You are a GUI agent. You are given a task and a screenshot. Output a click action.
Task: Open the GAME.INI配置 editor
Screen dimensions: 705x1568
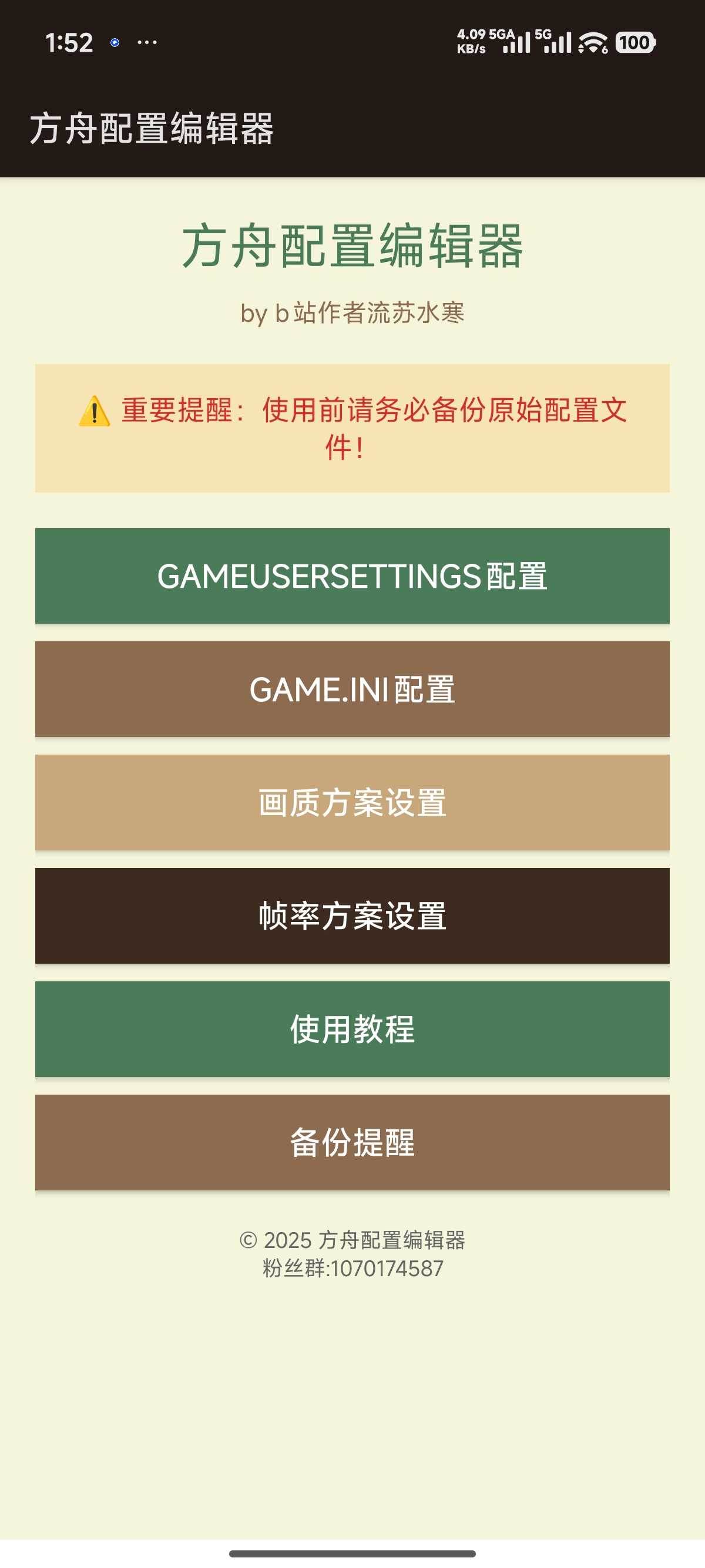coord(352,688)
